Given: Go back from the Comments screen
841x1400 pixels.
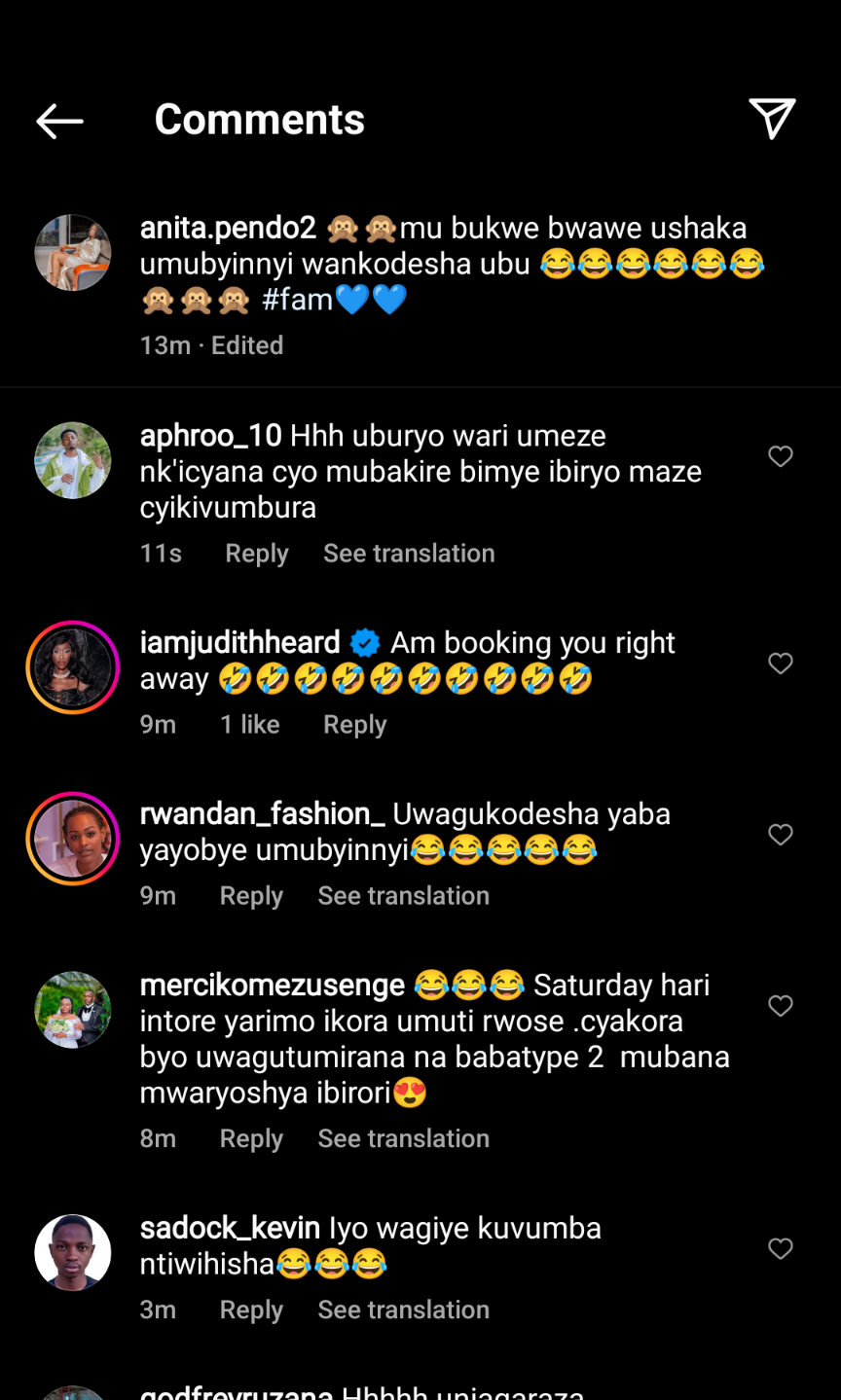Looking at the screenshot, I should 60,121.
